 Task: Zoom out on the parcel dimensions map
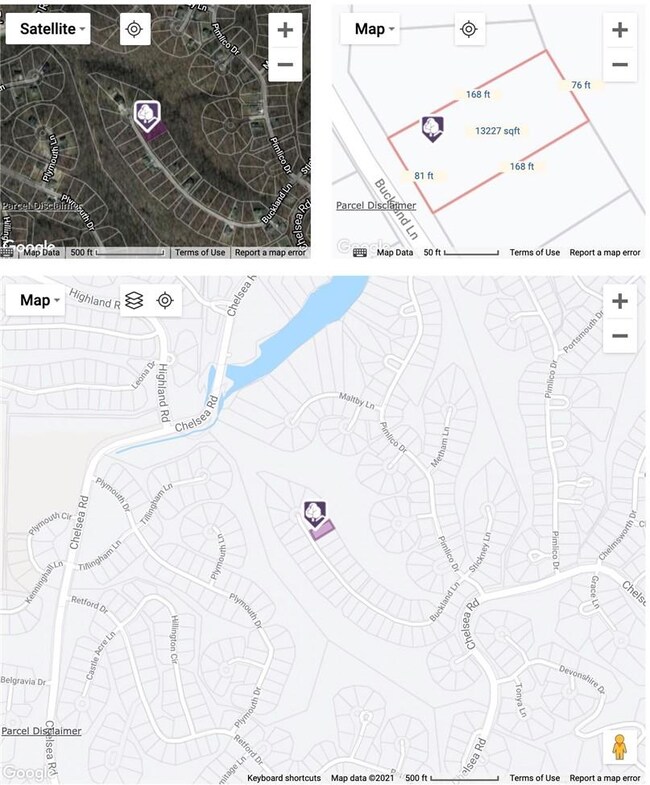click(x=620, y=65)
